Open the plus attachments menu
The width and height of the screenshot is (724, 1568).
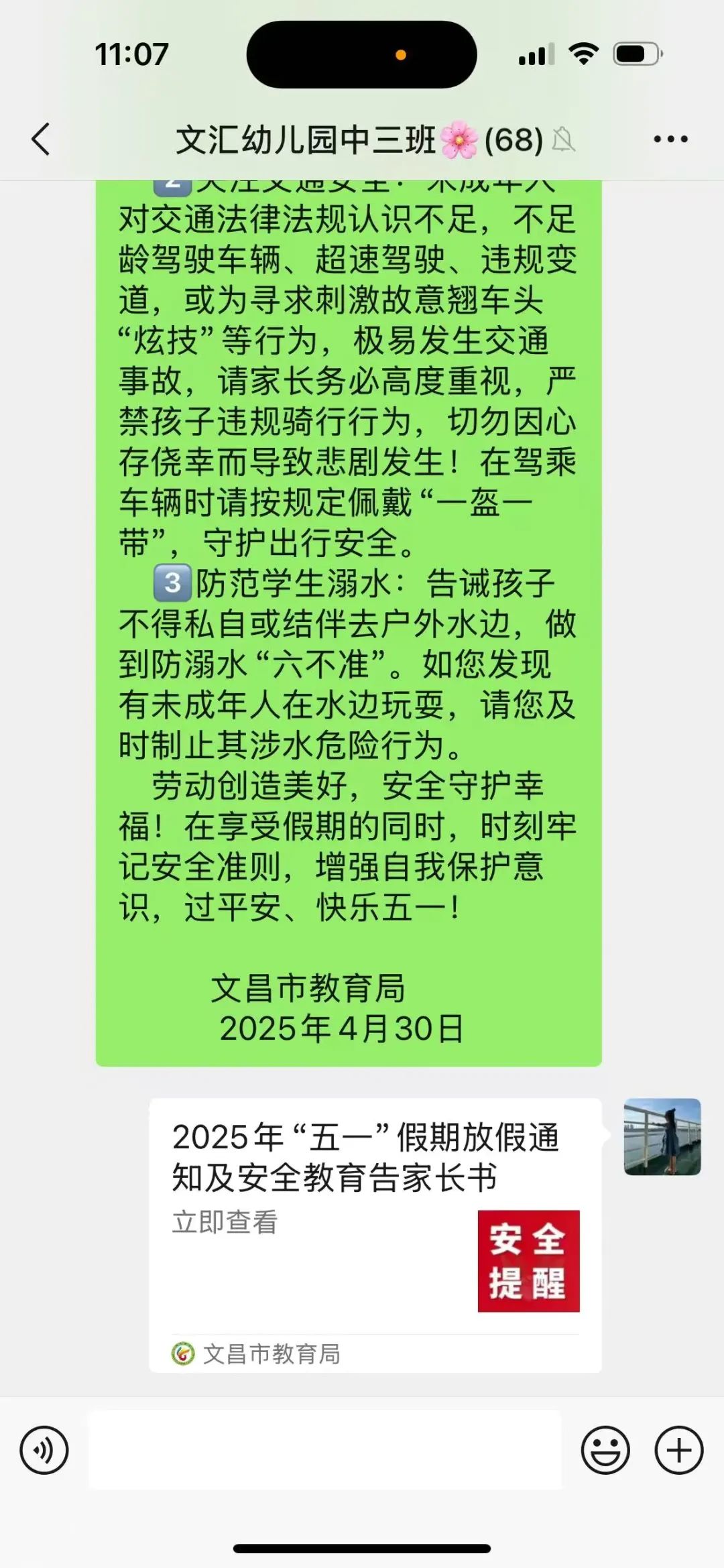(x=678, y=1451)
